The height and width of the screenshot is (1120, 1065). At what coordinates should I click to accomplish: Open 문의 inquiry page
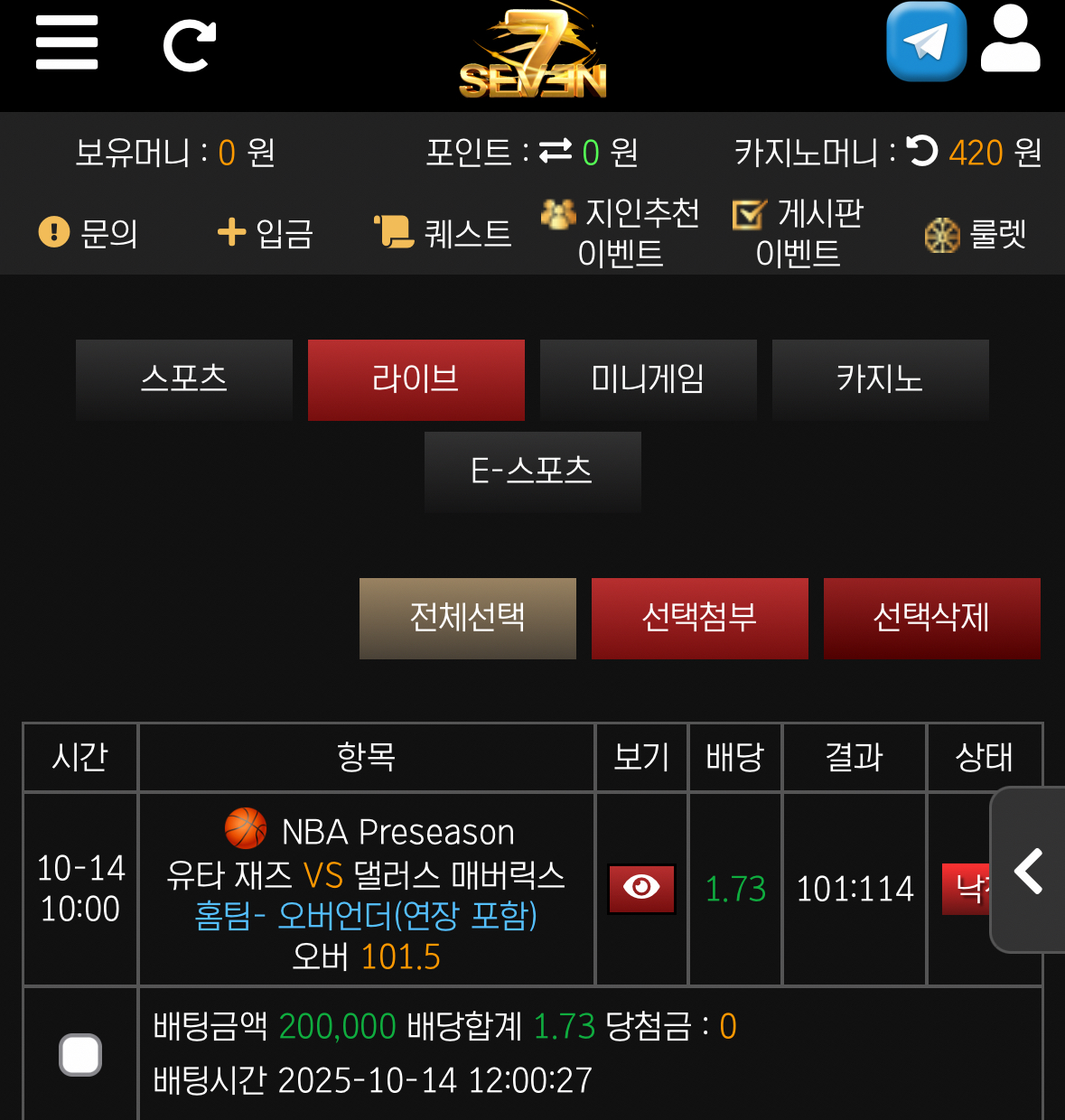click(x=89, y=233)
